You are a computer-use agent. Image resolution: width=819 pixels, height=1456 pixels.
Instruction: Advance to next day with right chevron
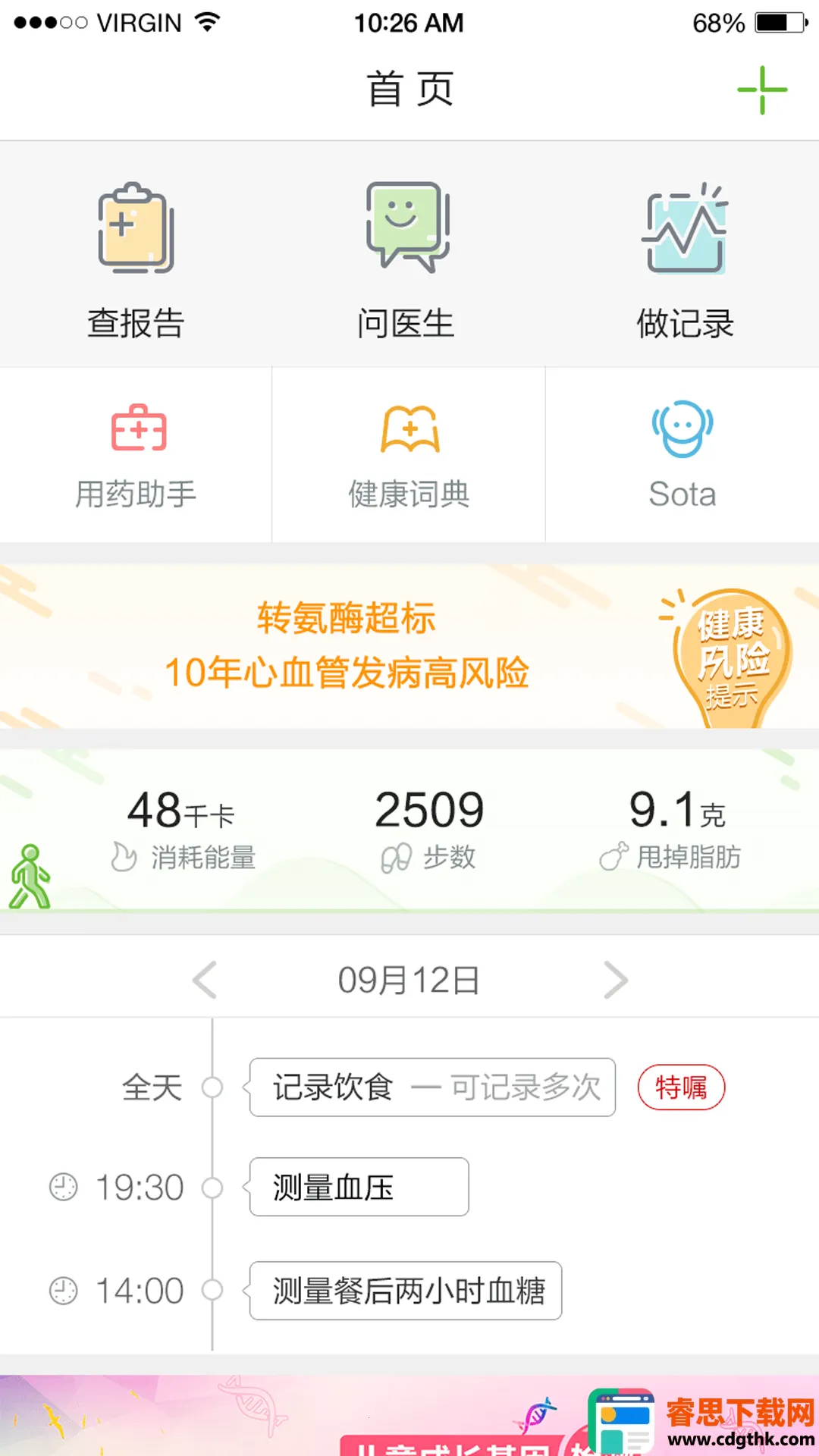(x=615, y=978)
